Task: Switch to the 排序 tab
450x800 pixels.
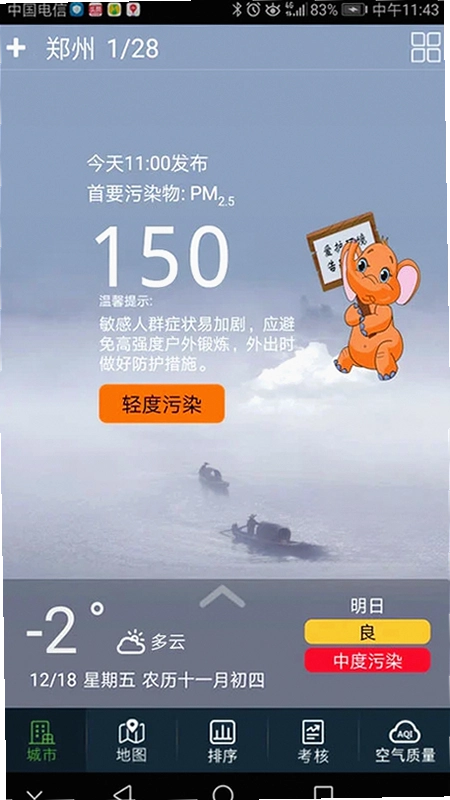Action: click(222, 740)
